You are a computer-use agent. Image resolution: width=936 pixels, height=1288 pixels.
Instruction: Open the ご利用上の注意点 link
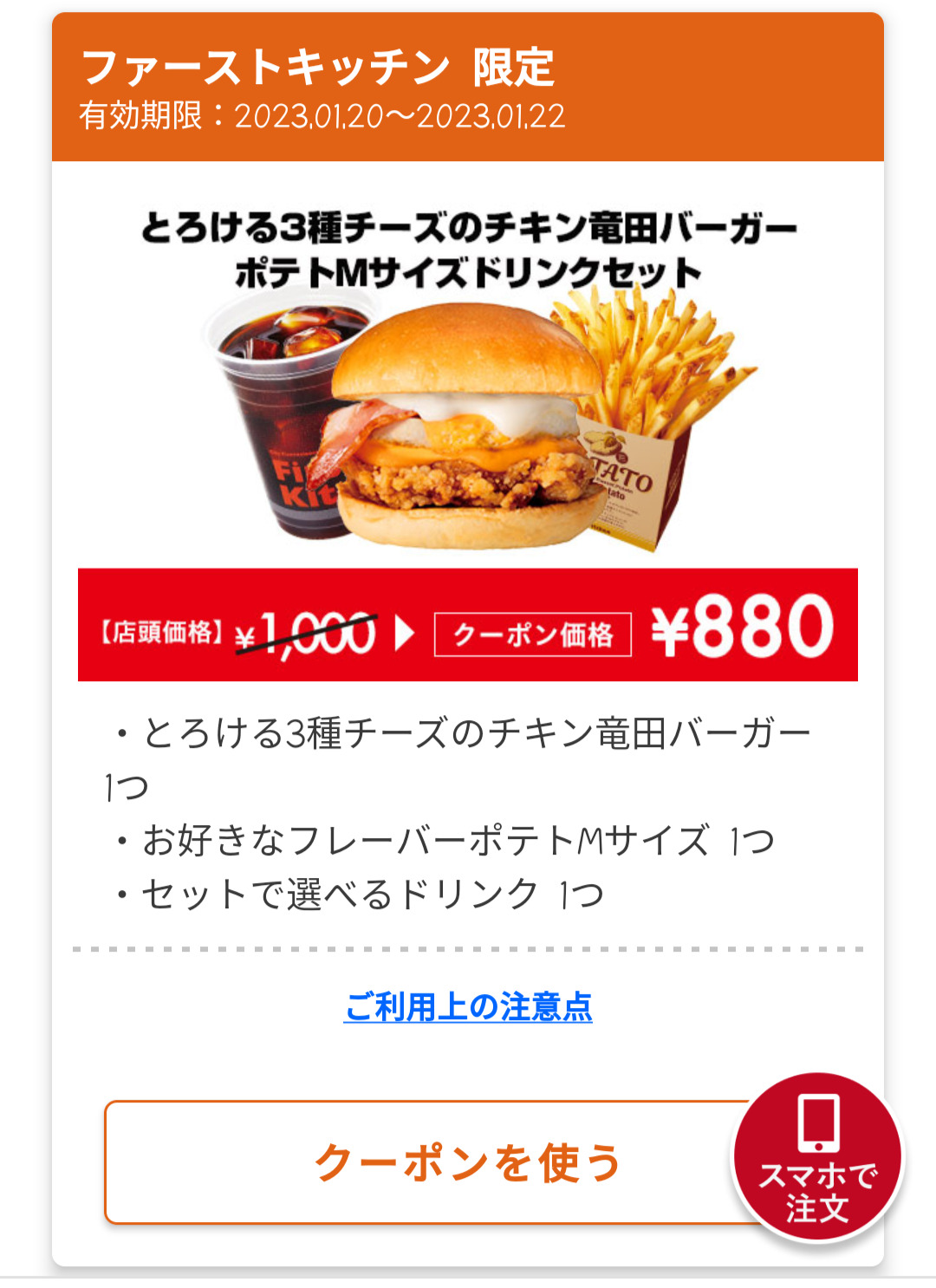[x=468, y=1007]
